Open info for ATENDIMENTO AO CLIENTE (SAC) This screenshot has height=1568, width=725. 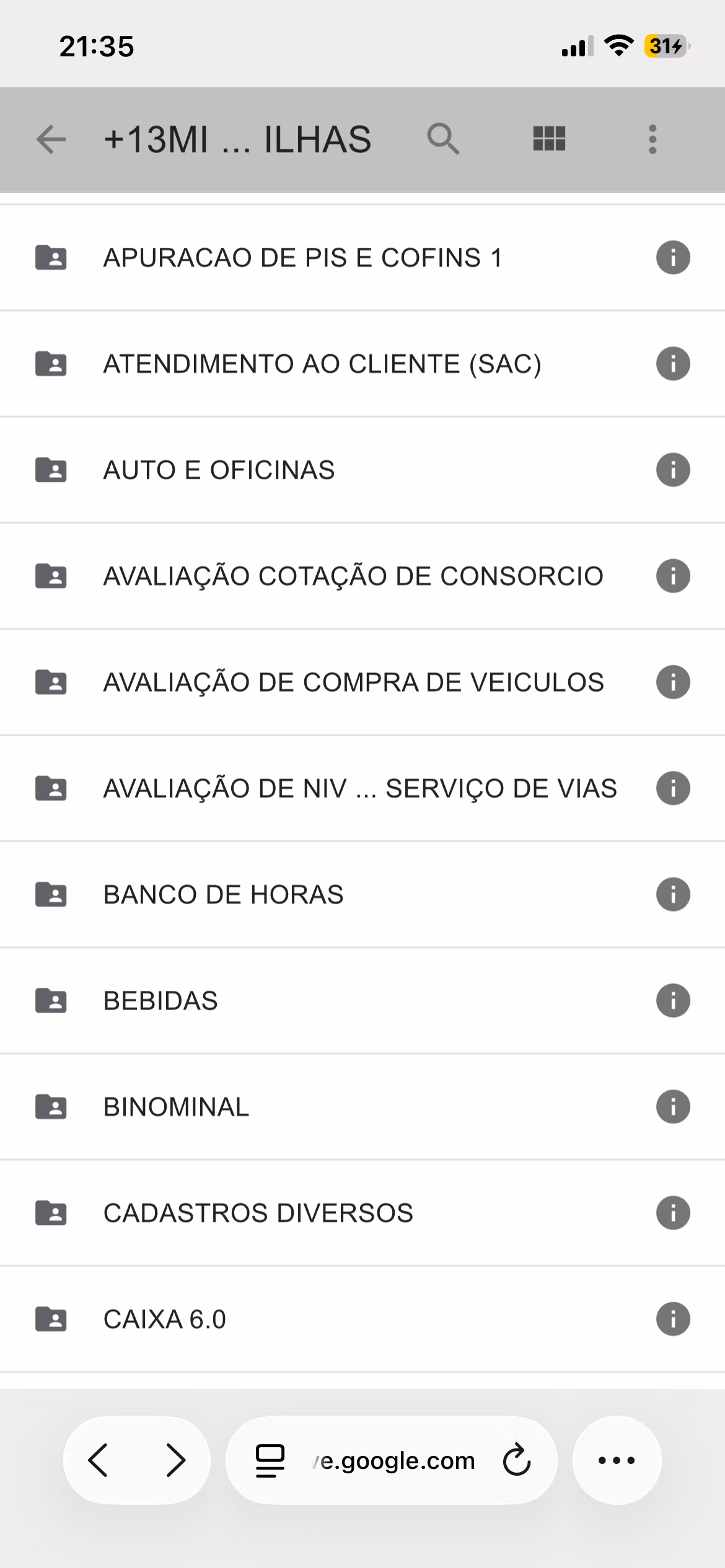click(x=673, y=364)
